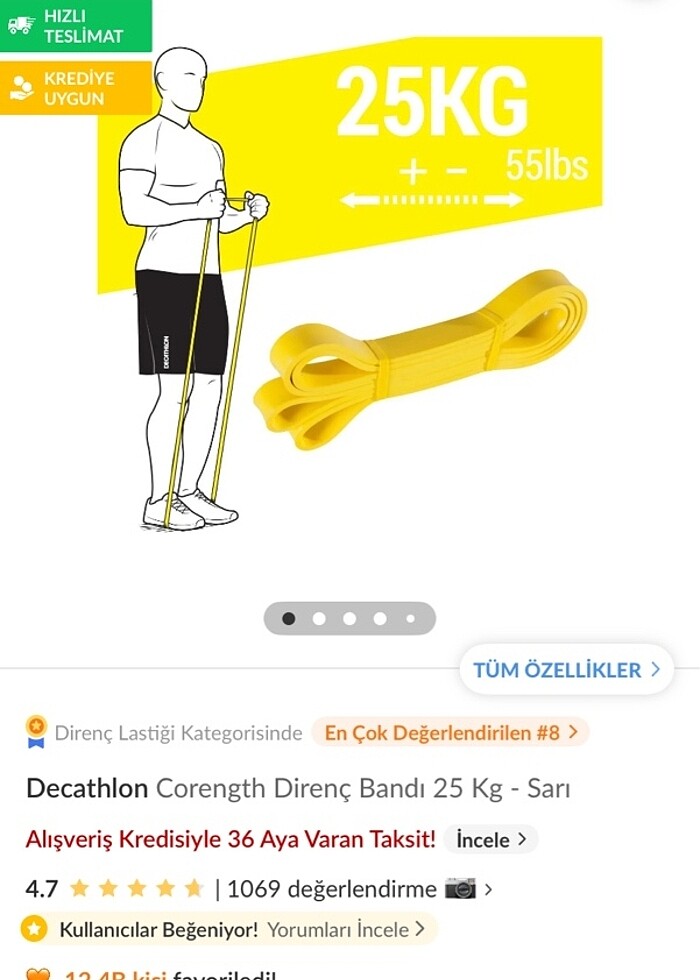Jump to the second product image dot
700x980 pixels.
coord(319,618)
